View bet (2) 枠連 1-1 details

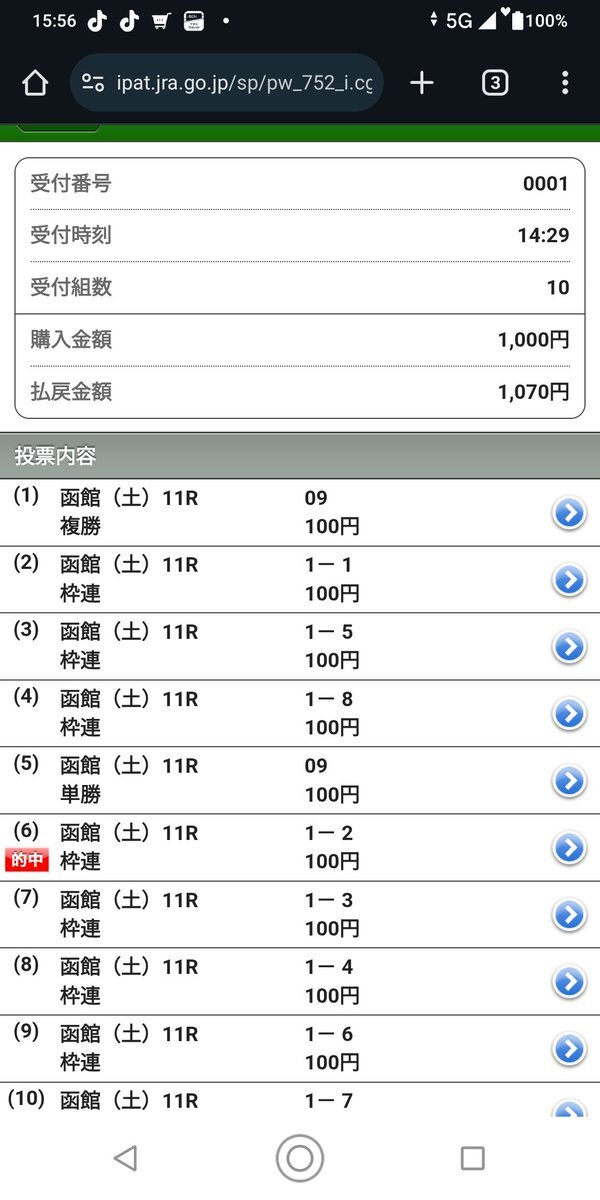pos(569,580)
